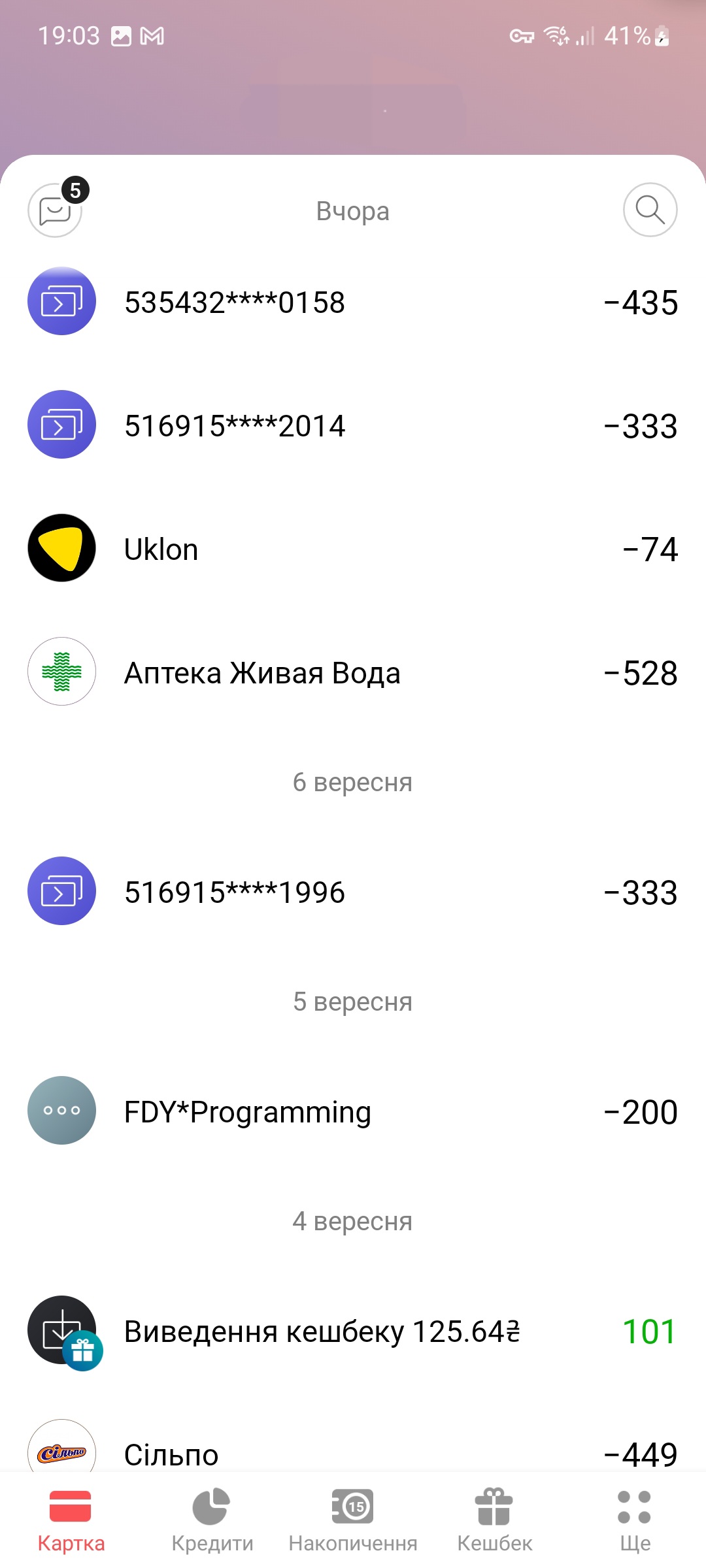View the Аптека Живая Вода transaction
The image size is (706, 1568).
[x=353, y=672]
